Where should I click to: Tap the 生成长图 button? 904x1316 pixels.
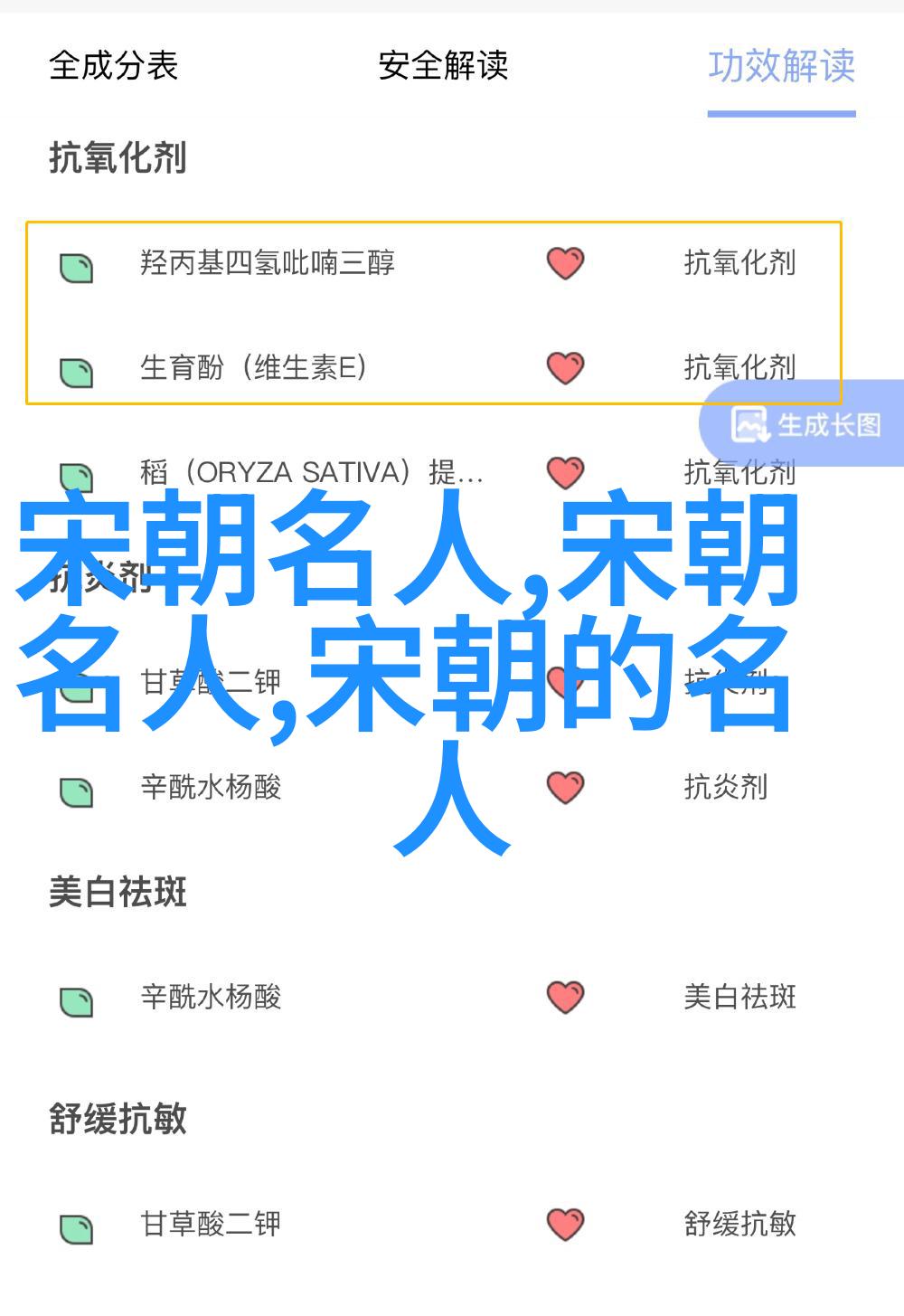(x=806, y=424)
